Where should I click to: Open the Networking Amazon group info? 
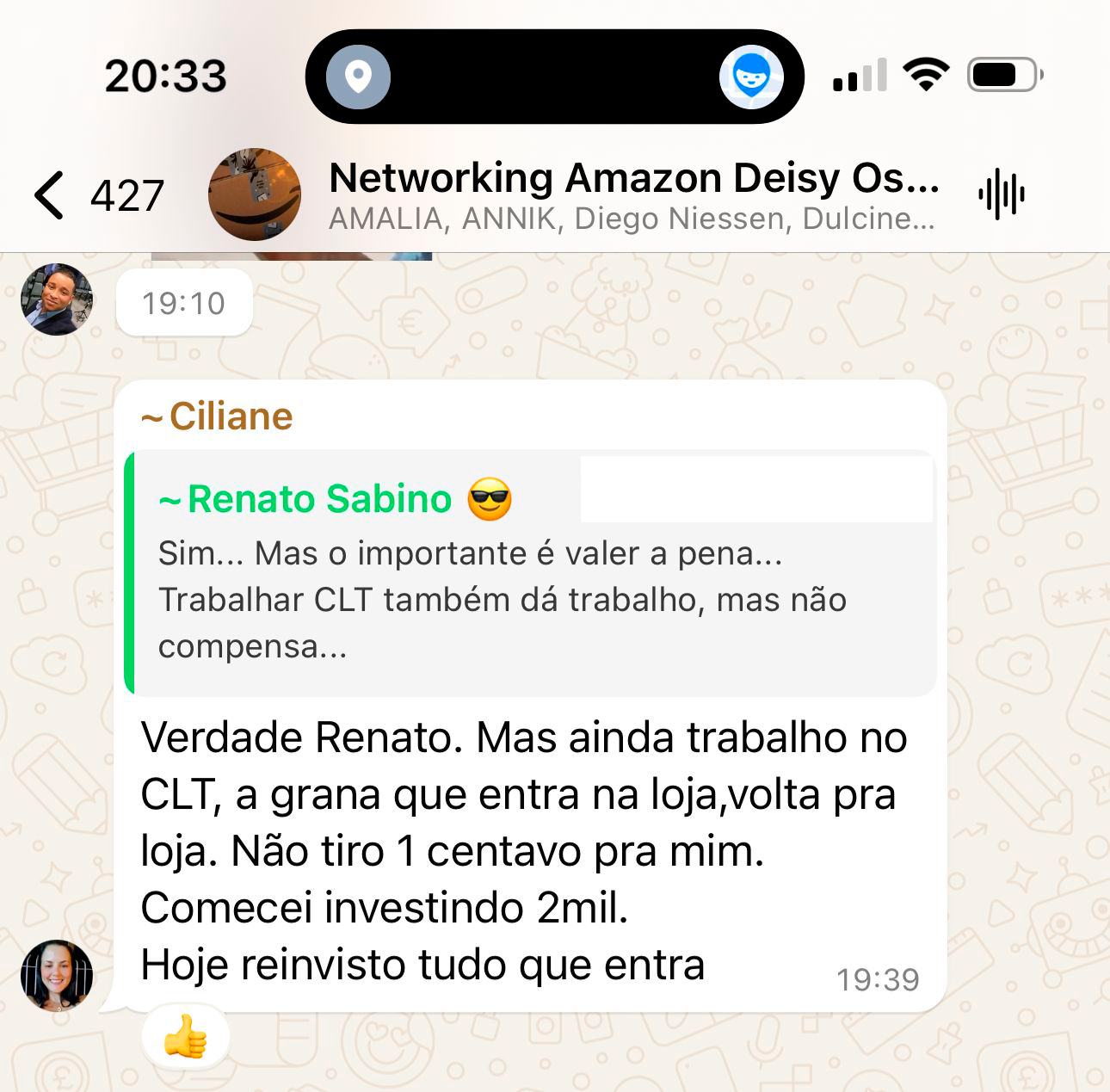(632, 194)
